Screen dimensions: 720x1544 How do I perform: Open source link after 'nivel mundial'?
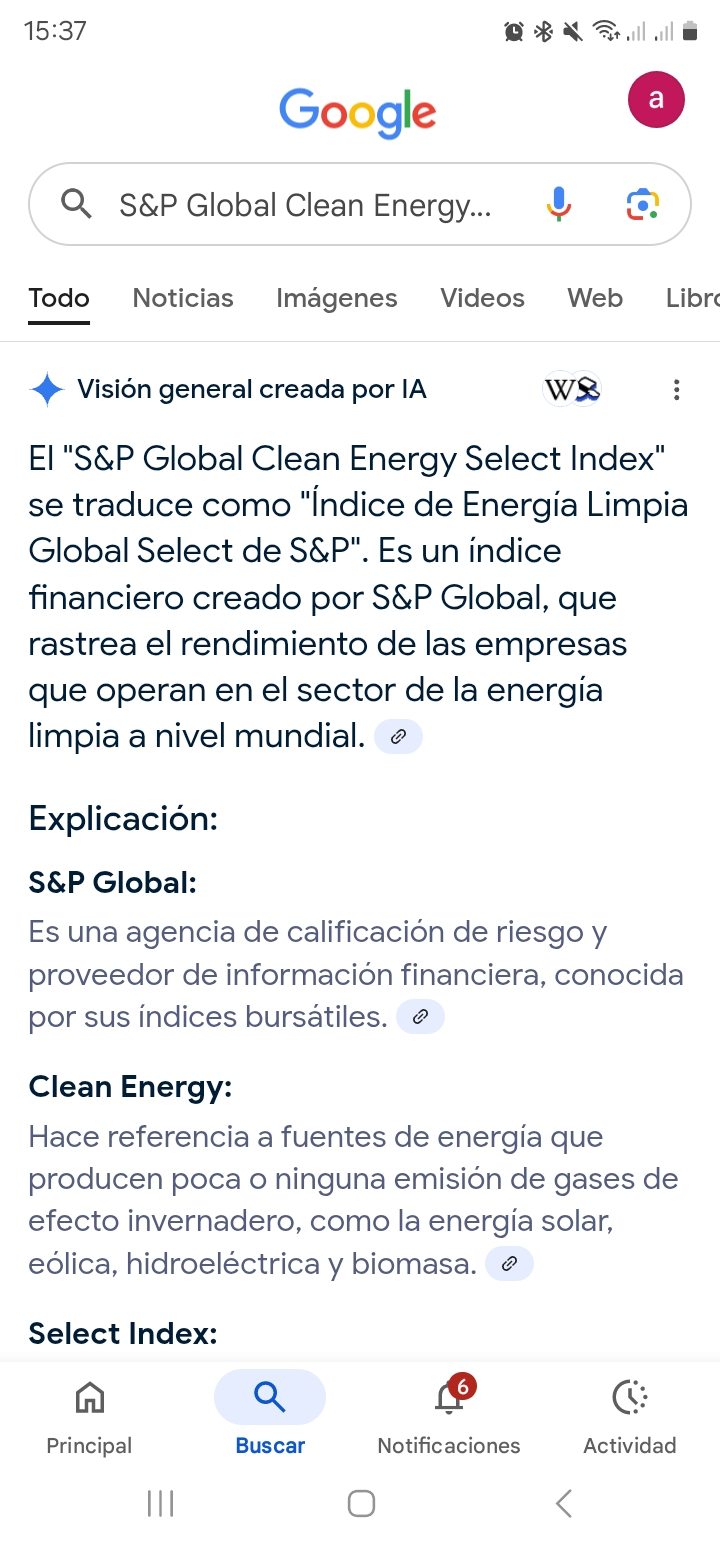click(x=398, y=737)
